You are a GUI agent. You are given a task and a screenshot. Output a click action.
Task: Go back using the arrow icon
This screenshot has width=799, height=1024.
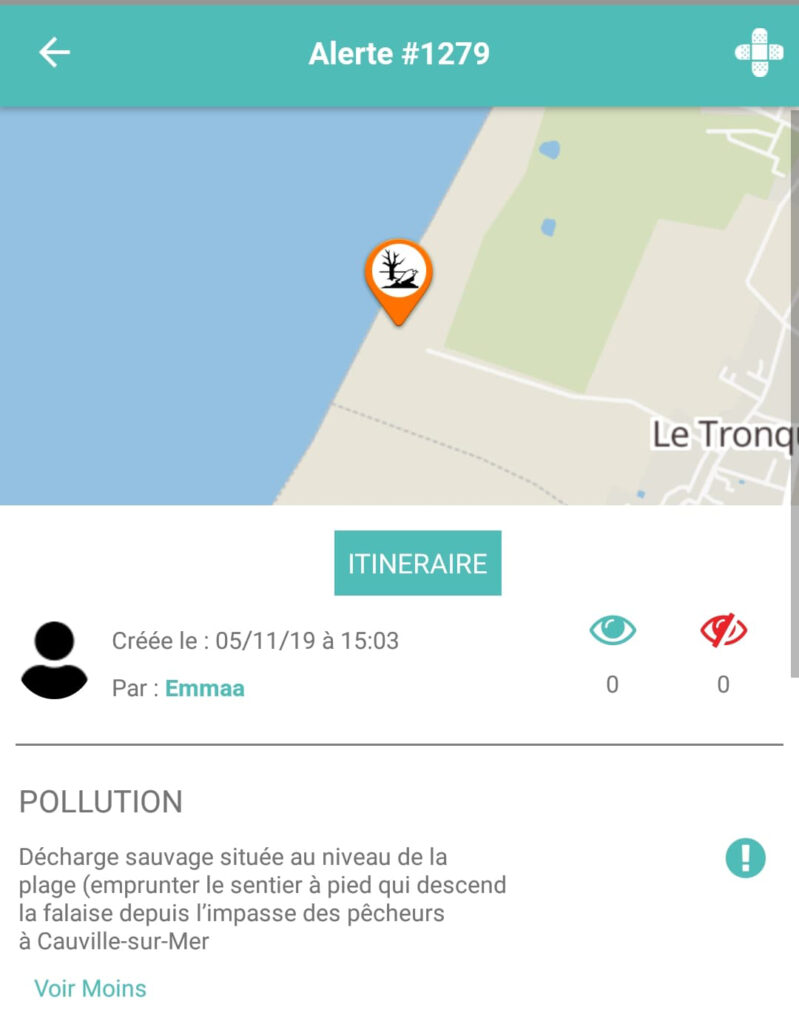pos(54,53)
